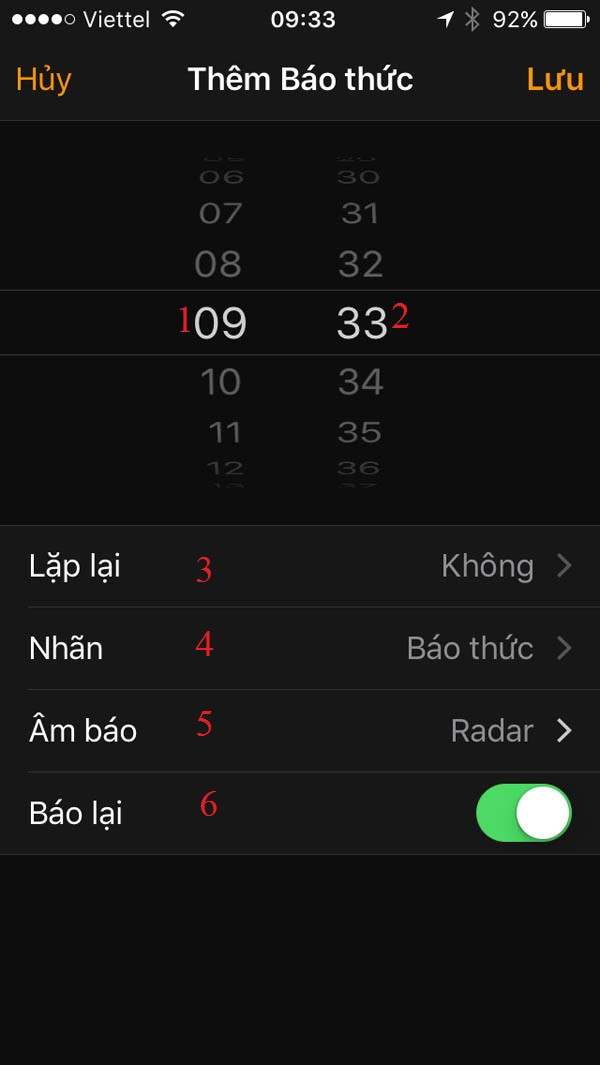Edit the Nhãn alarm label

[x=300, y=649]
